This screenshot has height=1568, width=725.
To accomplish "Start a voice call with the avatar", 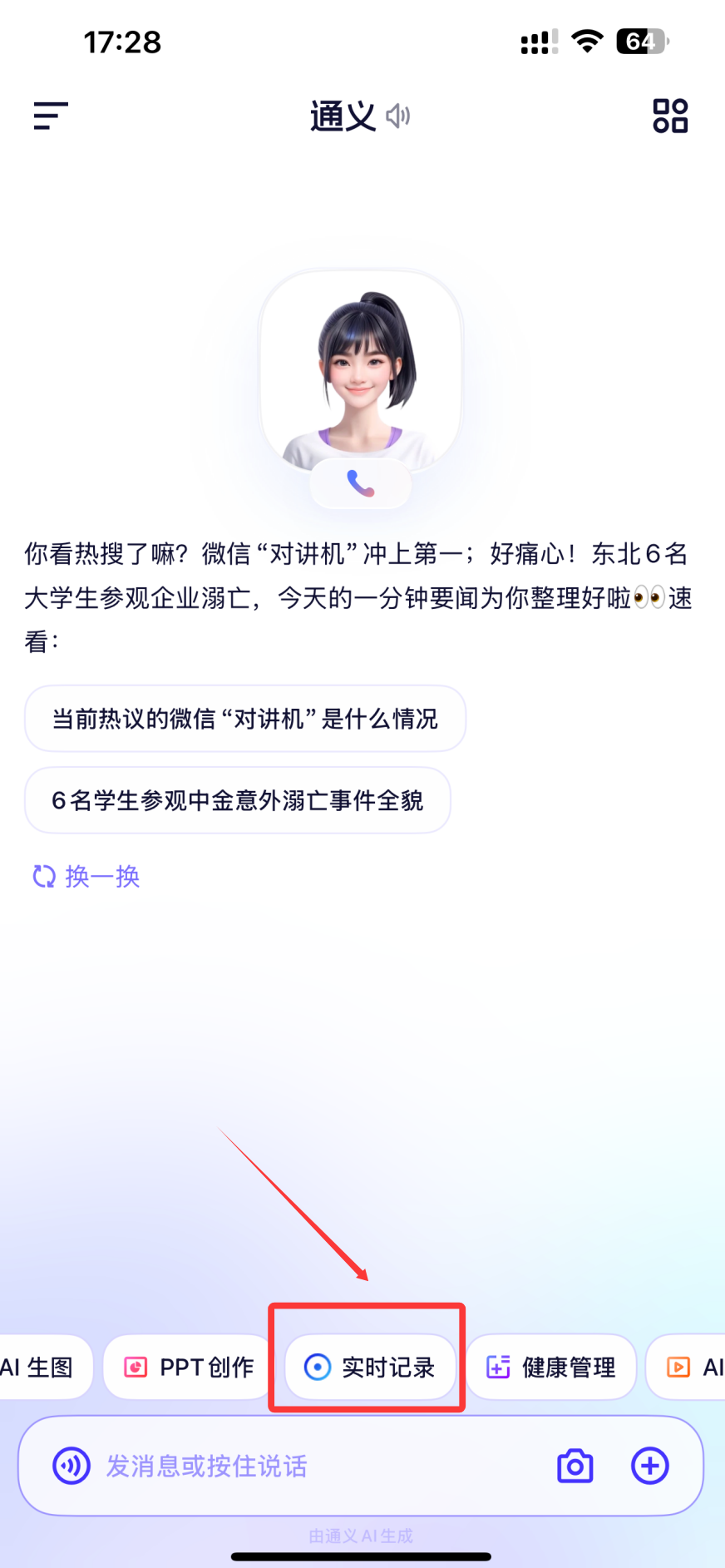I will 361,483.
